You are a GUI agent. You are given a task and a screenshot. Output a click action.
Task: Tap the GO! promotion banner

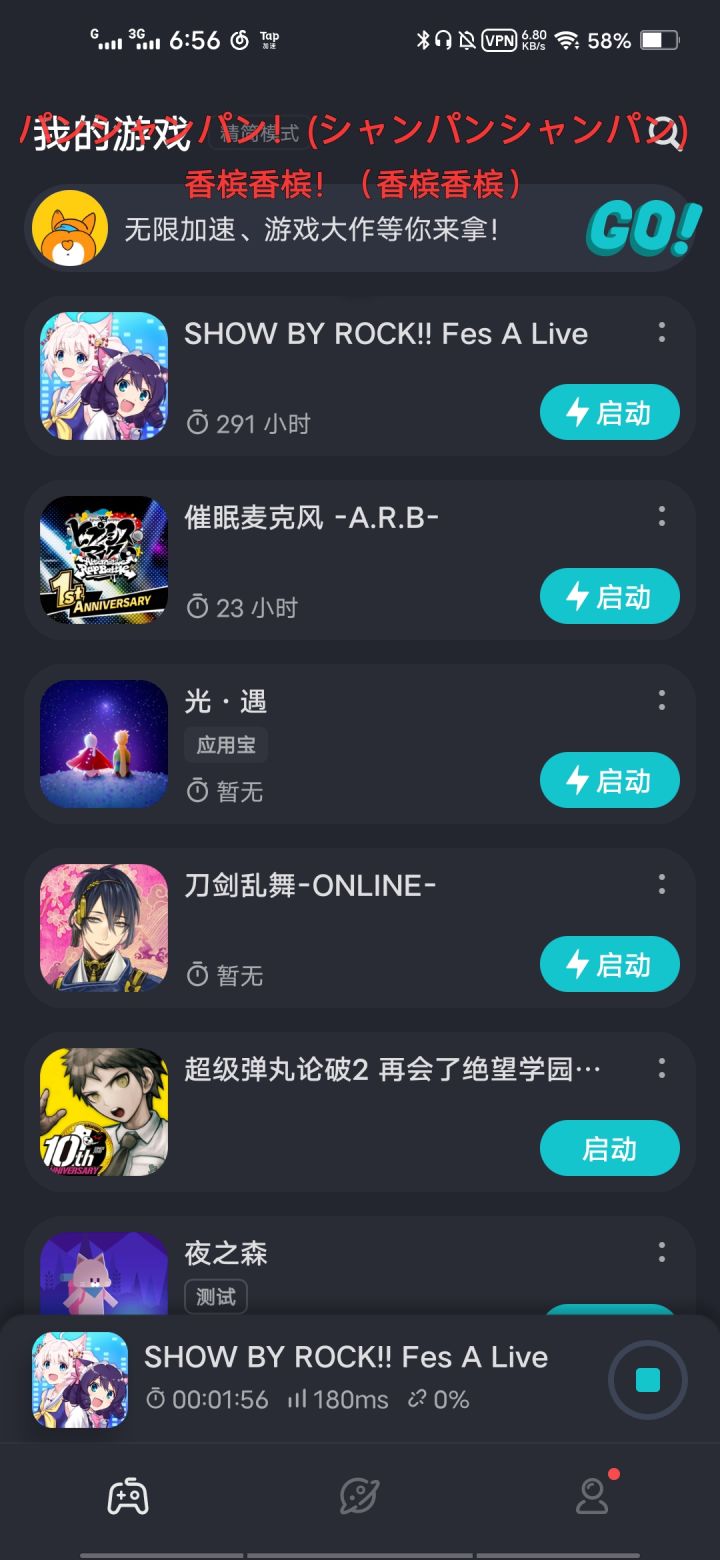(x=360, y=229)
